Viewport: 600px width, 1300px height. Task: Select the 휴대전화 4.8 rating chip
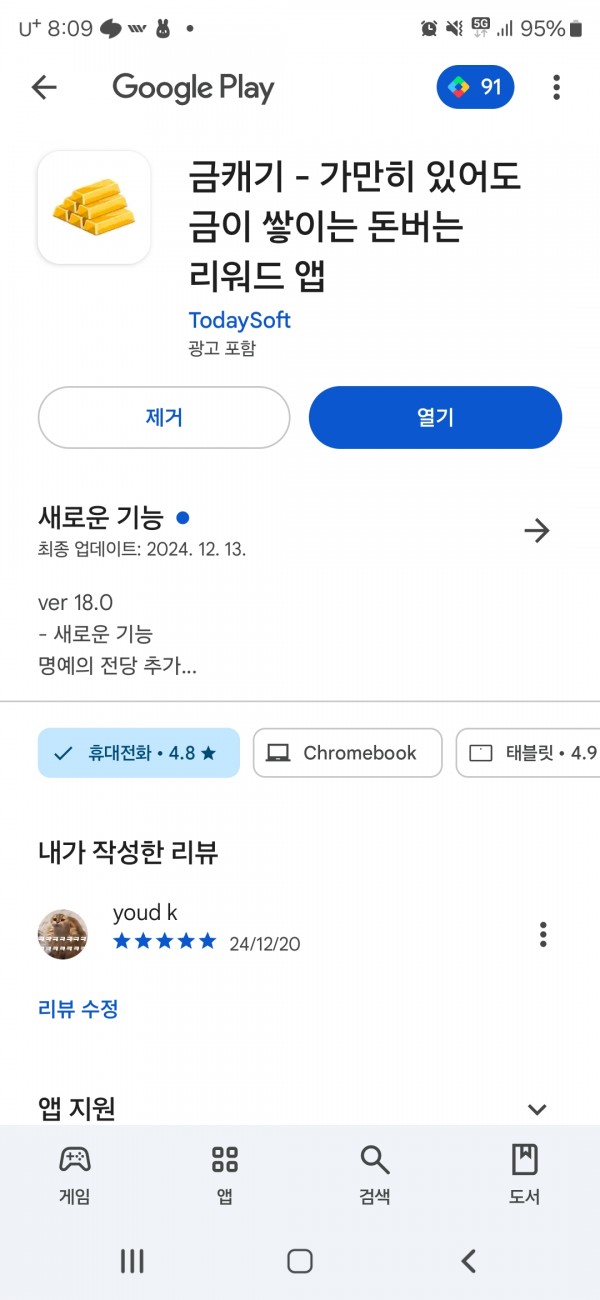point(139,753)
